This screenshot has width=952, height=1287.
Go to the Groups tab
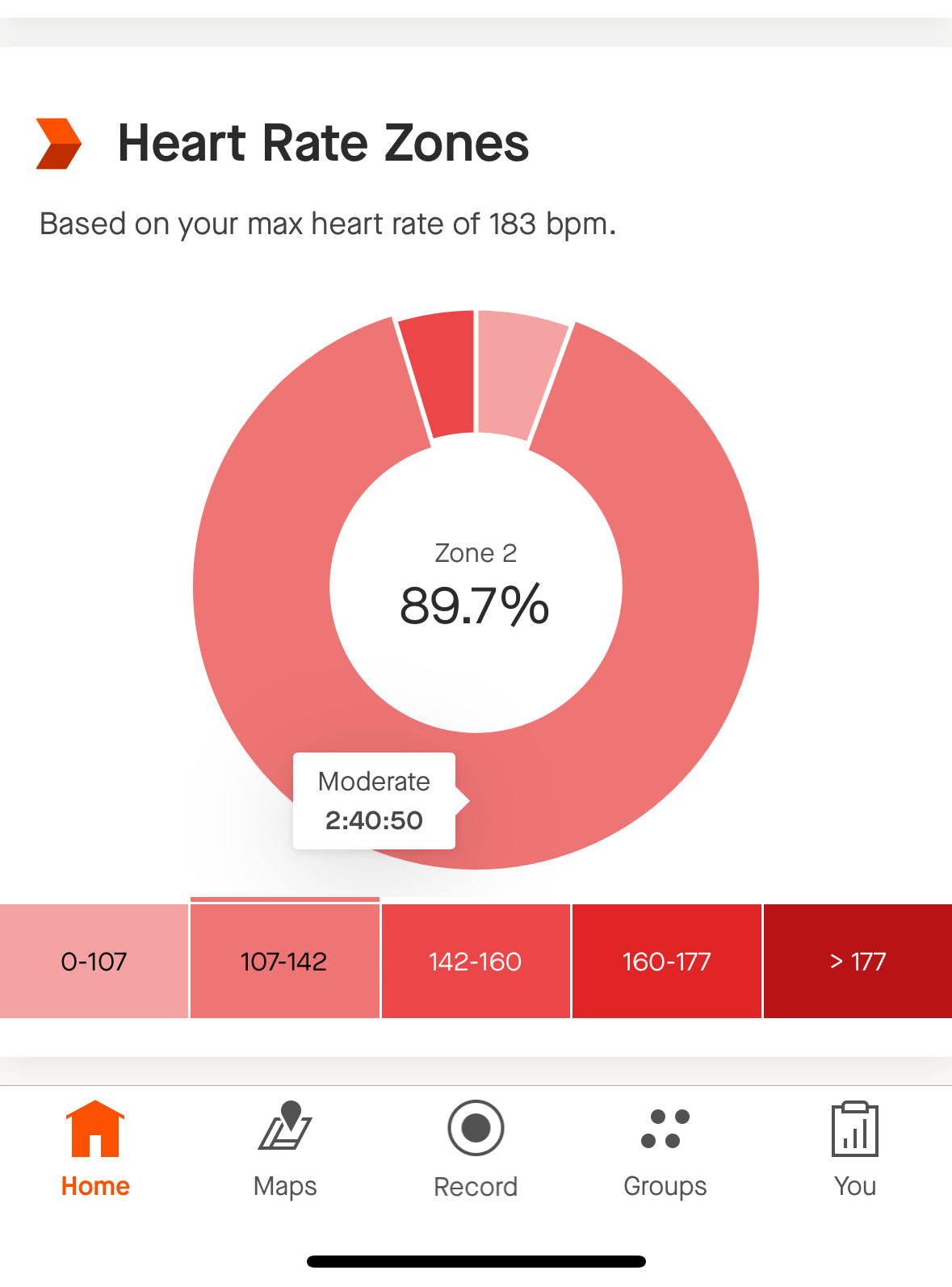coord(665,1148)
